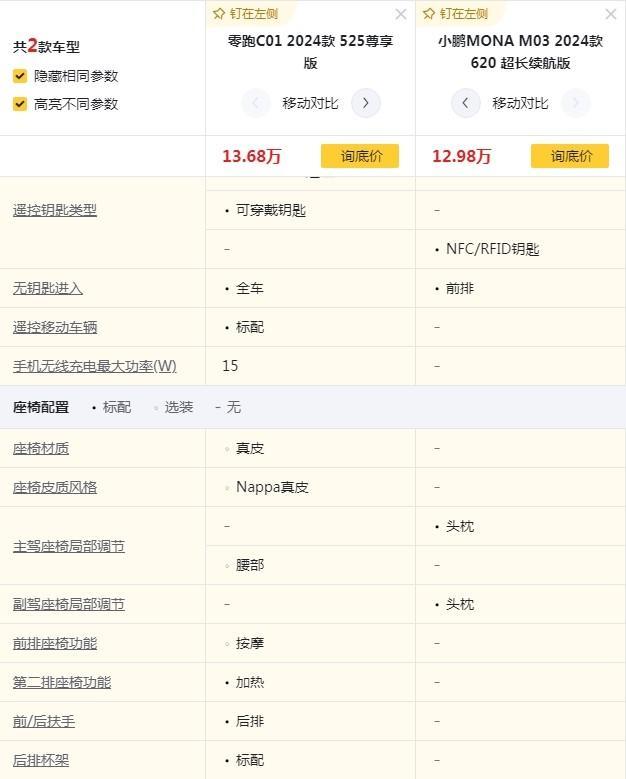Toggle 高亮不同参数 checkbox
The image size is (626, 779).
[x=20, y=104]
